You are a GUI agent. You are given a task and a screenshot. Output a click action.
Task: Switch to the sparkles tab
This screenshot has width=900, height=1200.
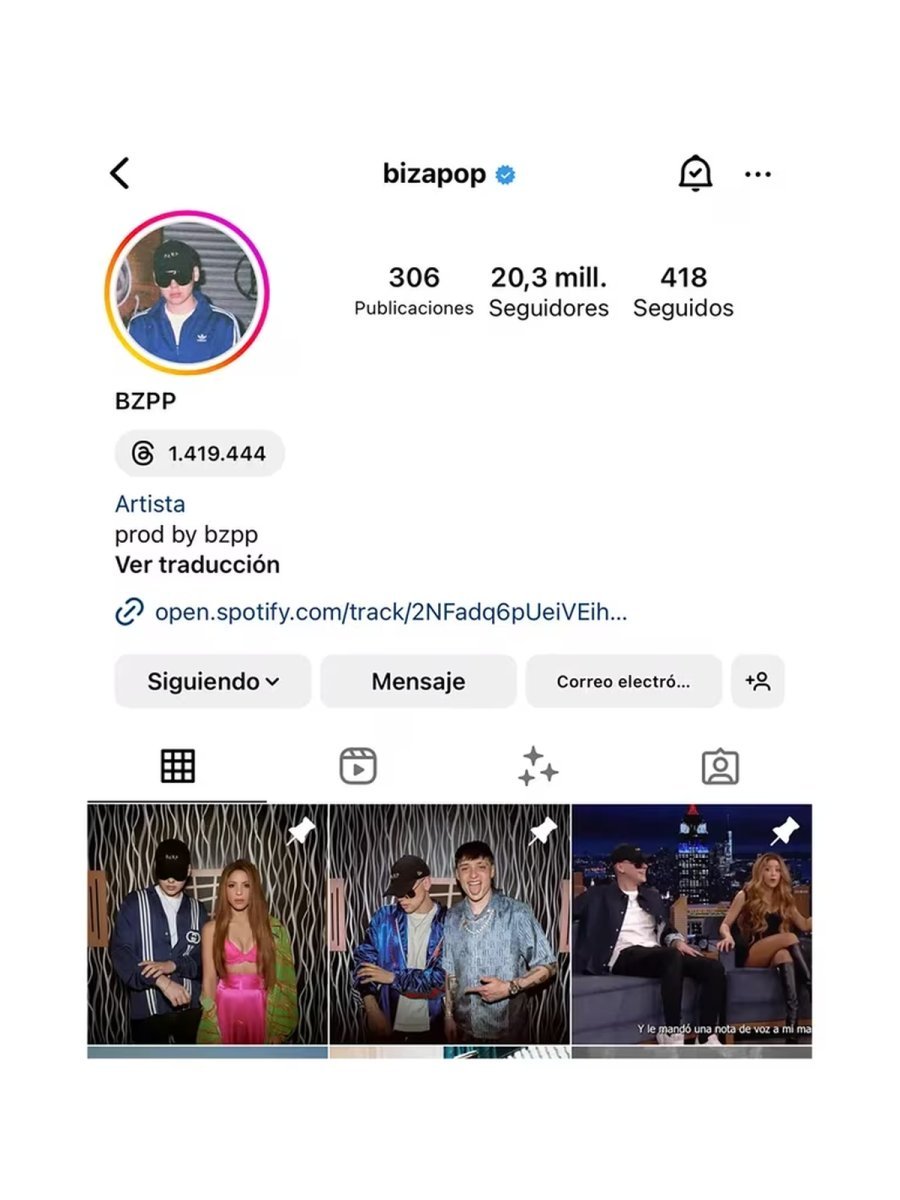coord(538,766)
